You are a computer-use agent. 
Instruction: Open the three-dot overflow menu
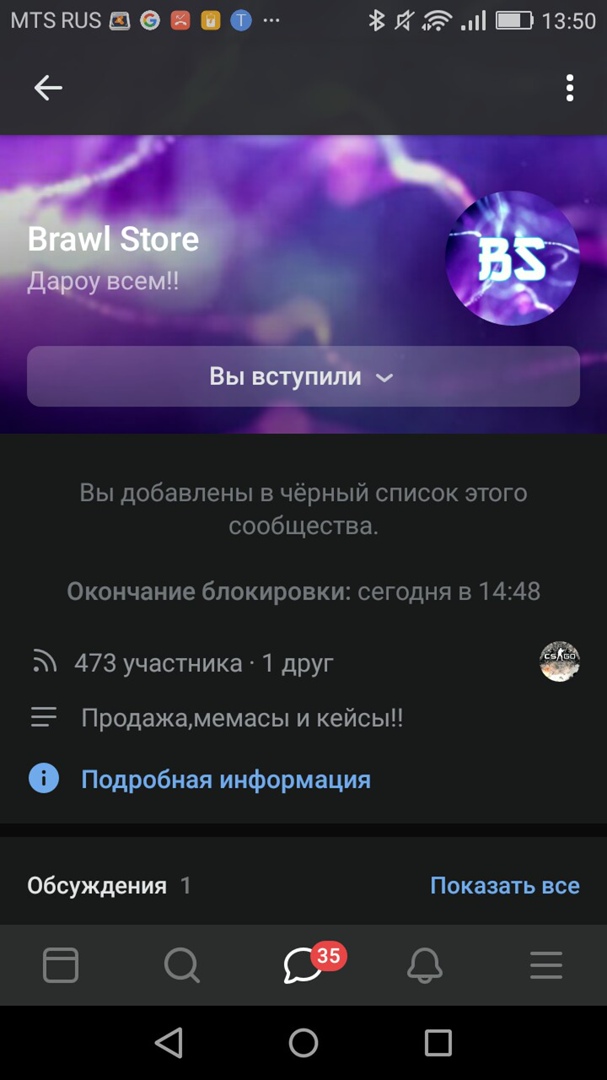click(569, 88)
